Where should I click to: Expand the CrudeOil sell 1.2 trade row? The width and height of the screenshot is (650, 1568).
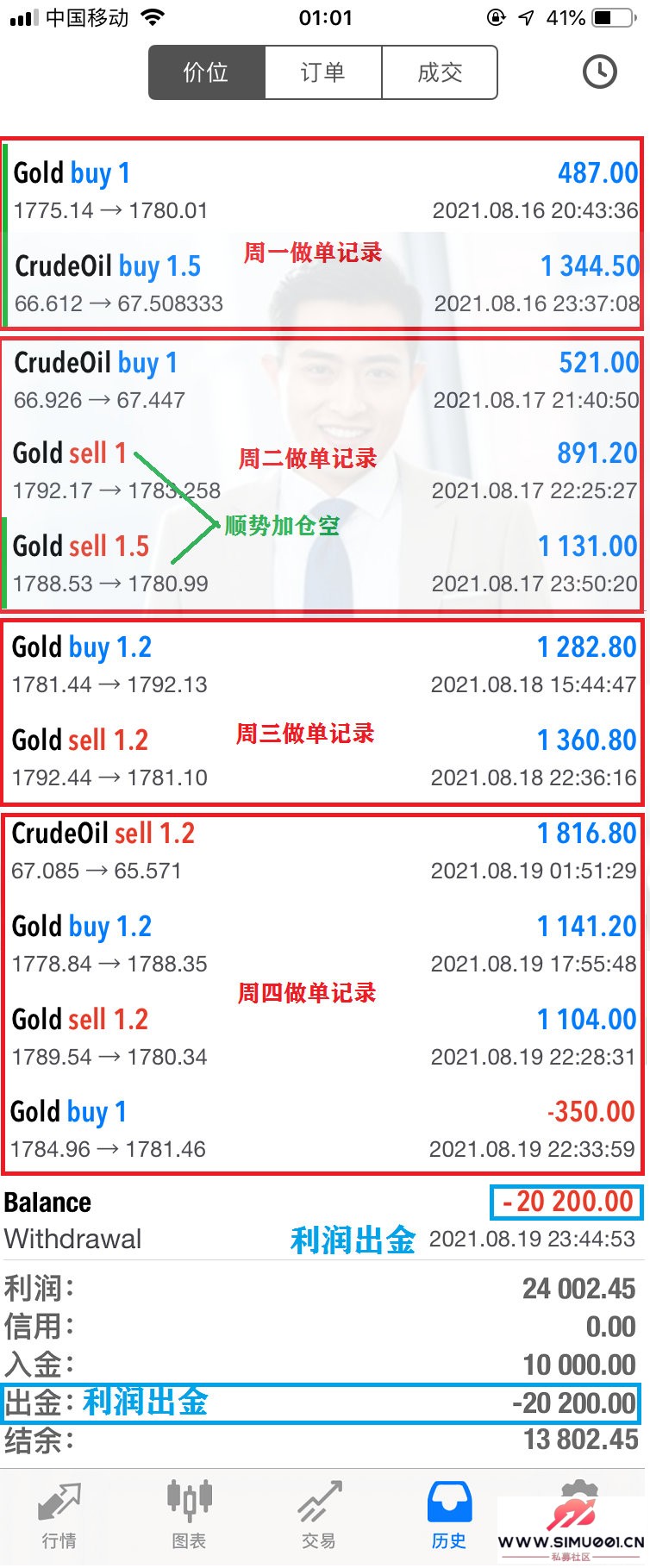click(323, 851)
